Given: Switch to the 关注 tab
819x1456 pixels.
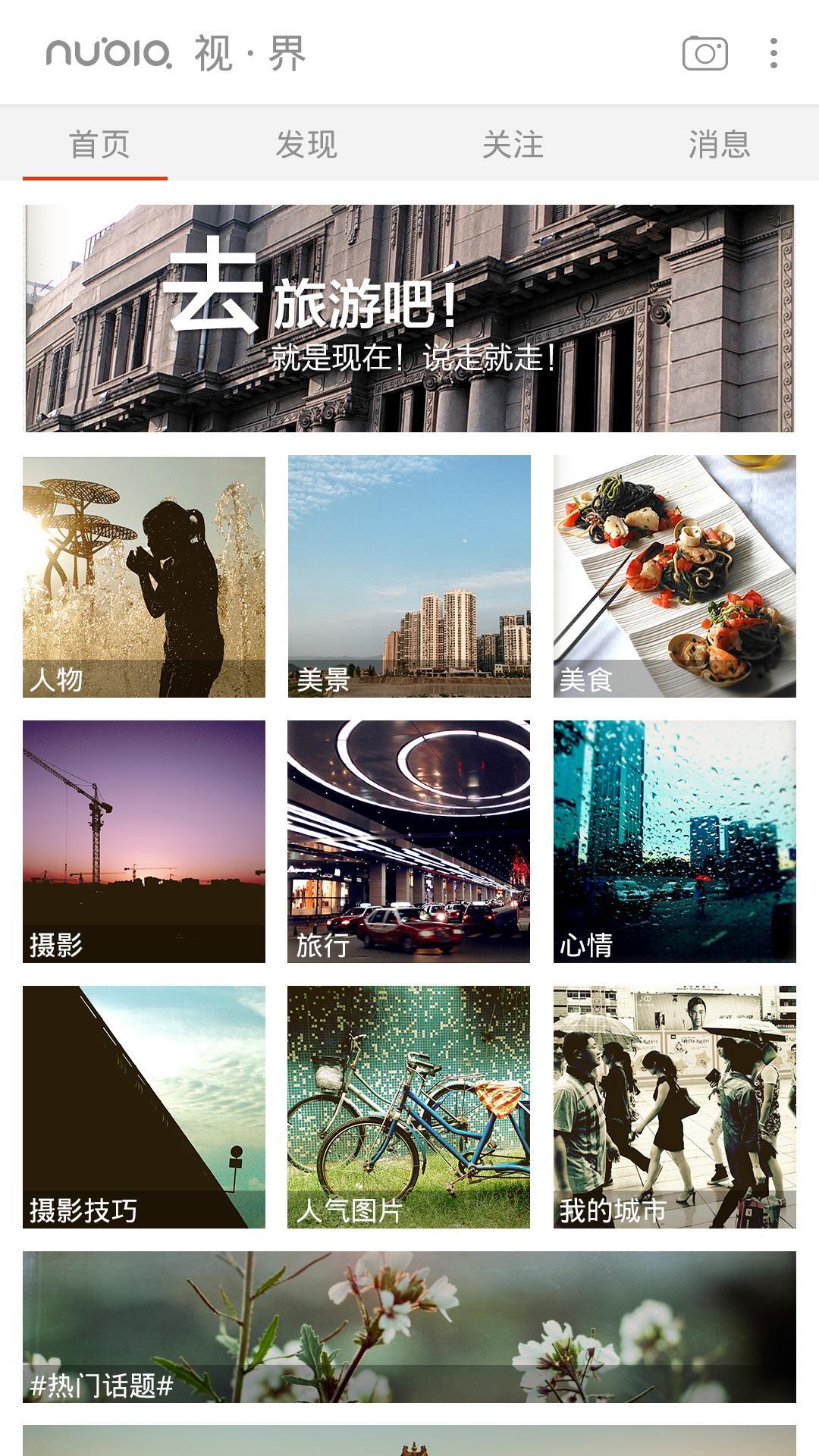Looking at the screenshot, I should pos(513,144).
